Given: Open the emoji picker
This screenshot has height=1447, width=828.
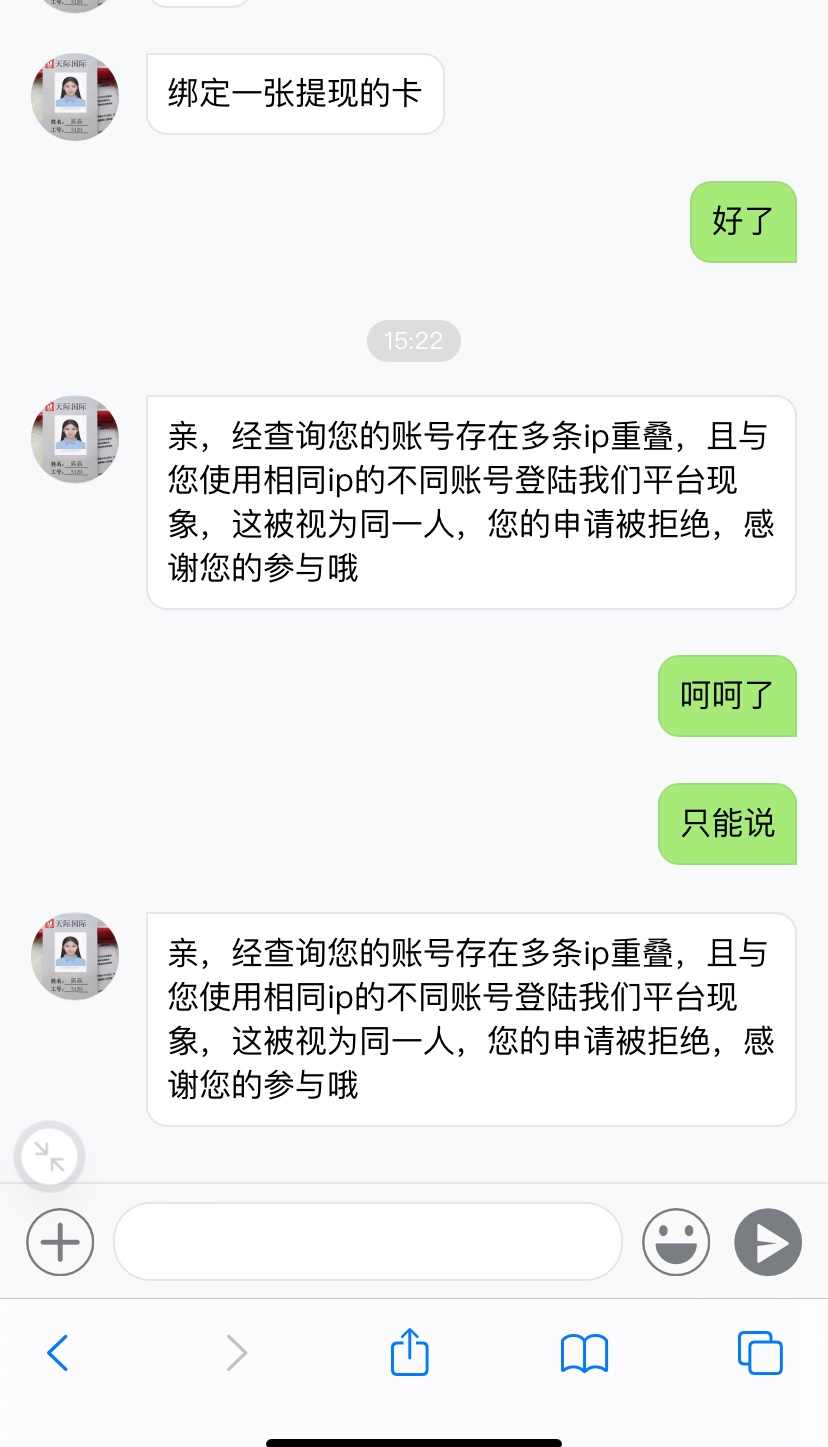Looking at the screenshot, I should tap(676, 1242).
